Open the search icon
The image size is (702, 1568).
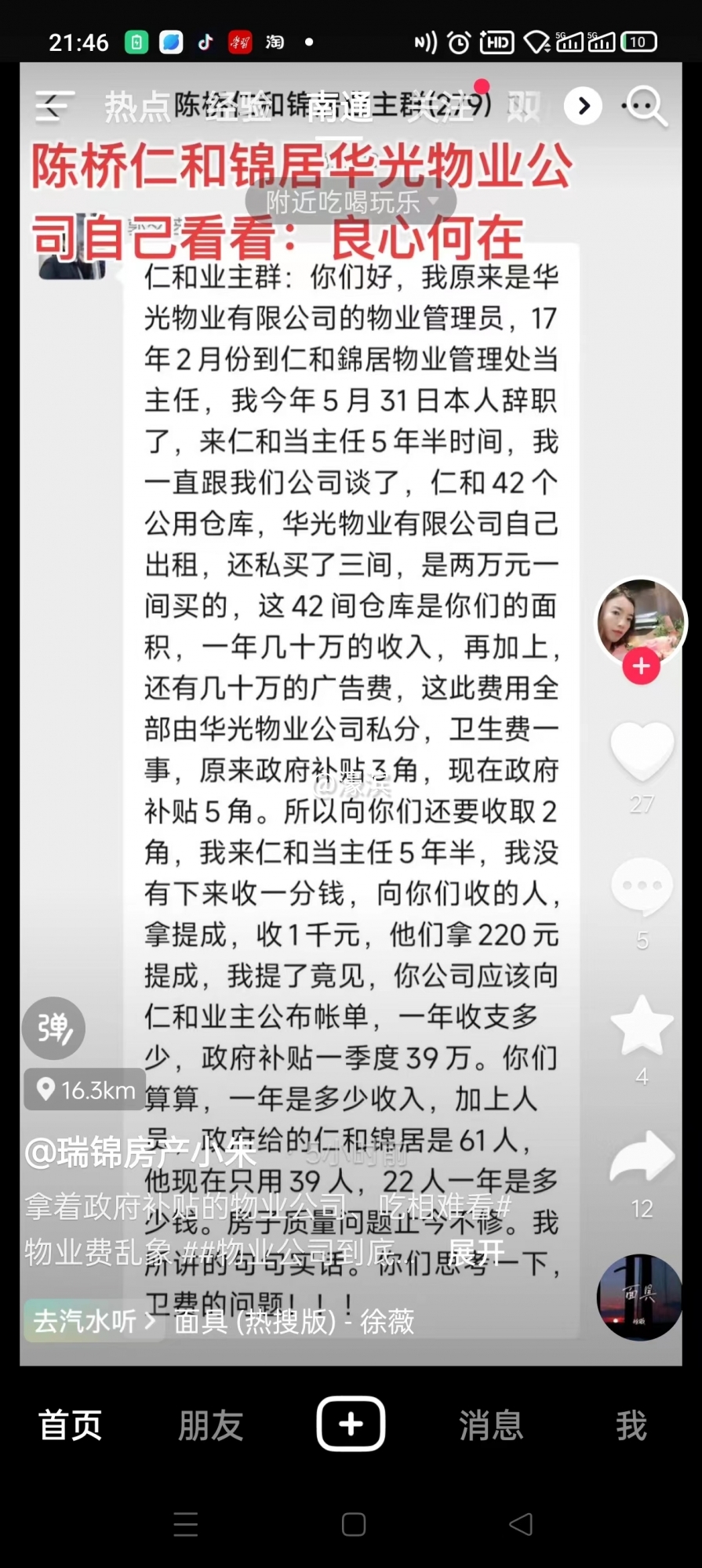[x=645, y=107]
